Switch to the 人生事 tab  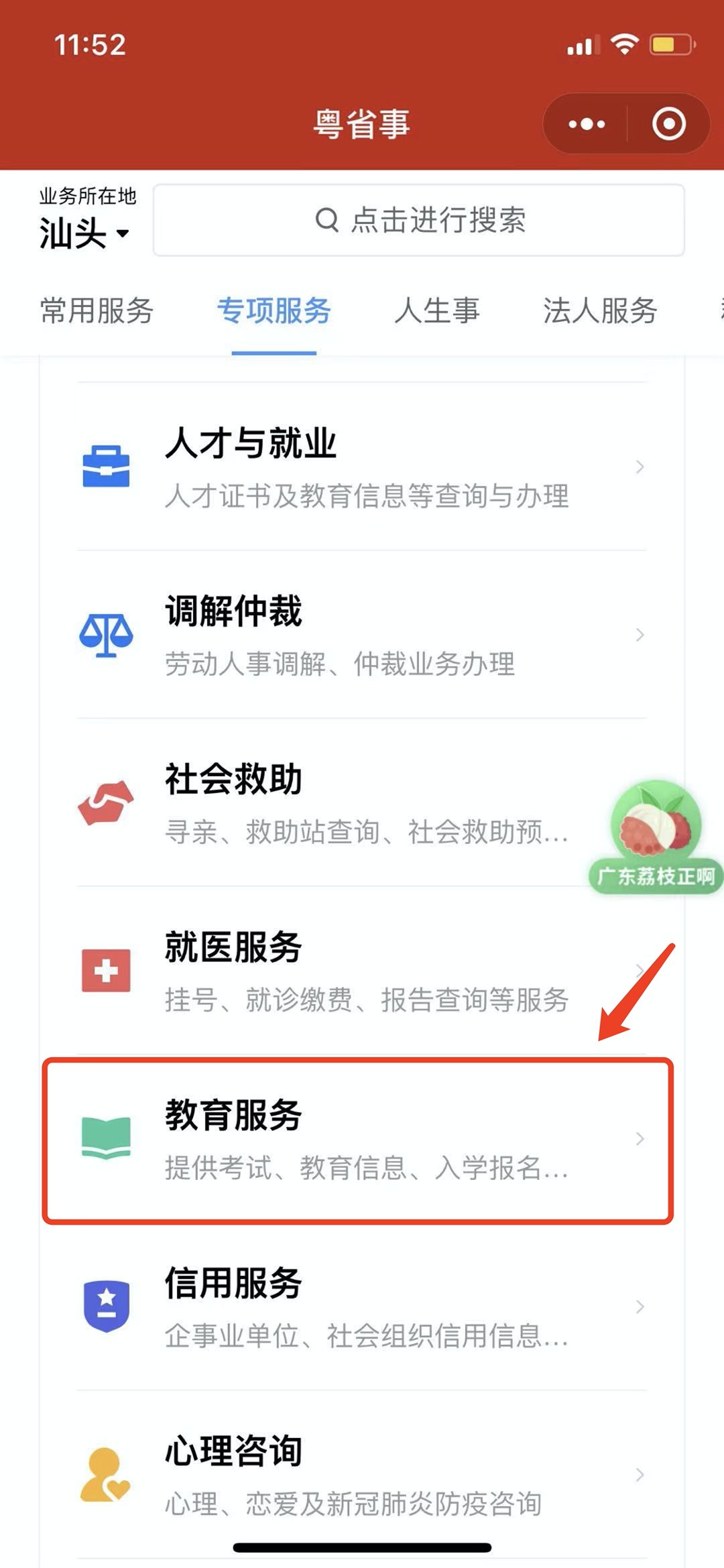pyautogui.click(x=437, y=310)
